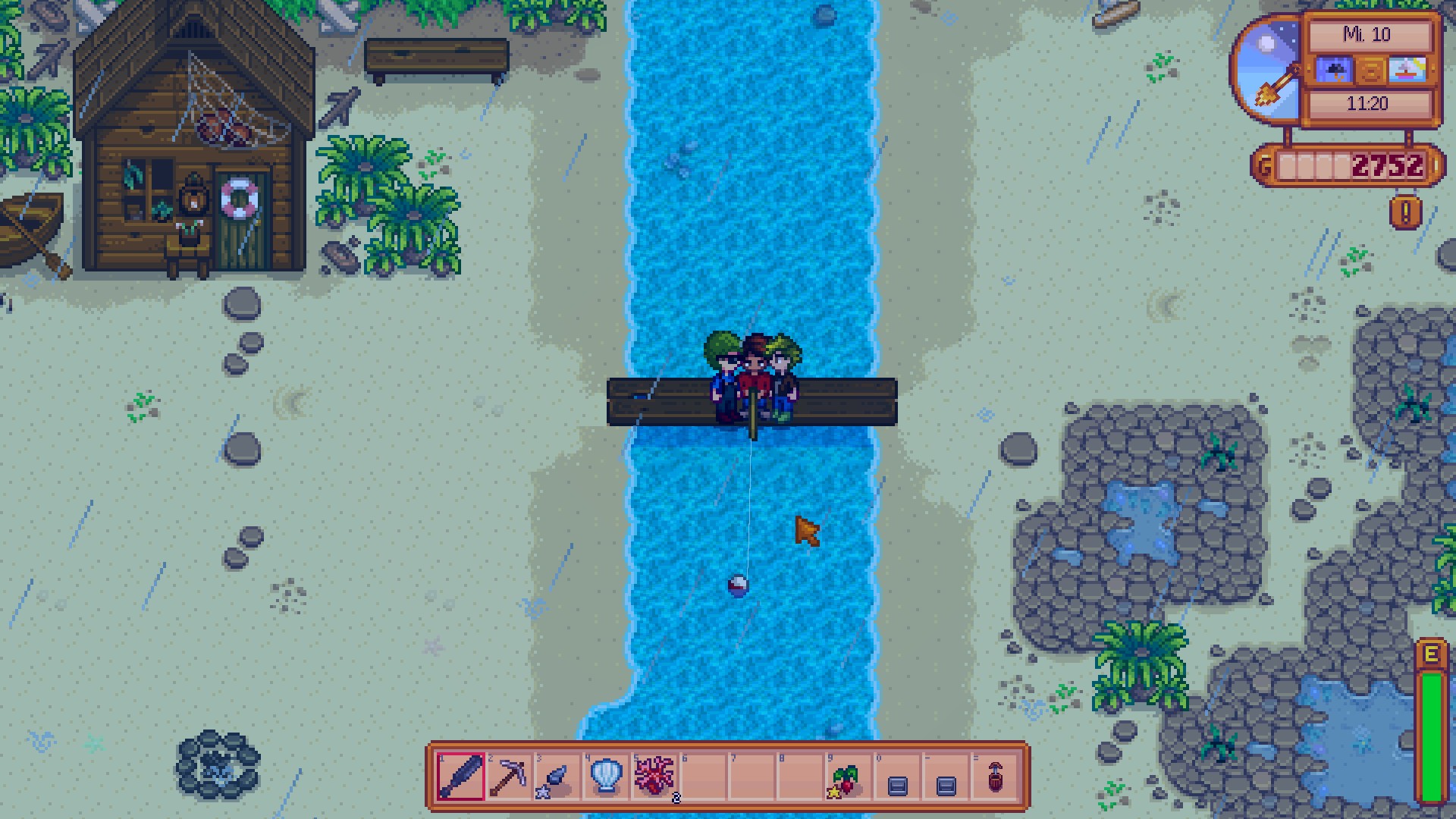The height and width of the screenshot is (819, 1456).
Task: Select the club in slot 1
Action: (x=460, y=777)
